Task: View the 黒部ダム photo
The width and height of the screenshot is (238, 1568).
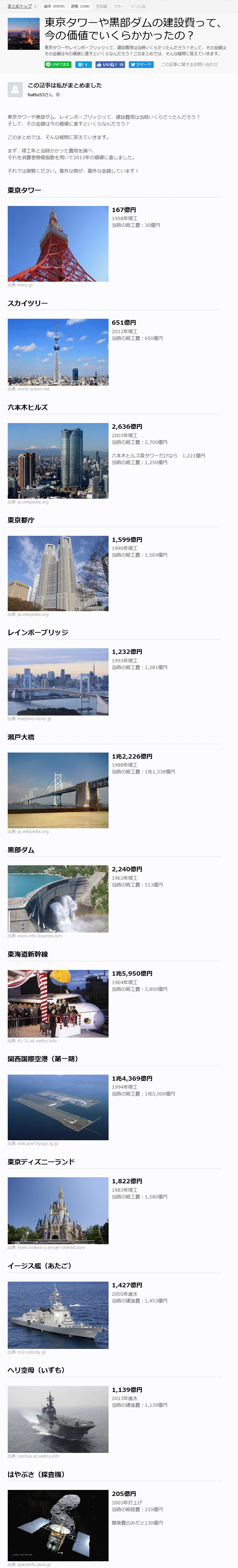Action: click(x=58, y=899)
